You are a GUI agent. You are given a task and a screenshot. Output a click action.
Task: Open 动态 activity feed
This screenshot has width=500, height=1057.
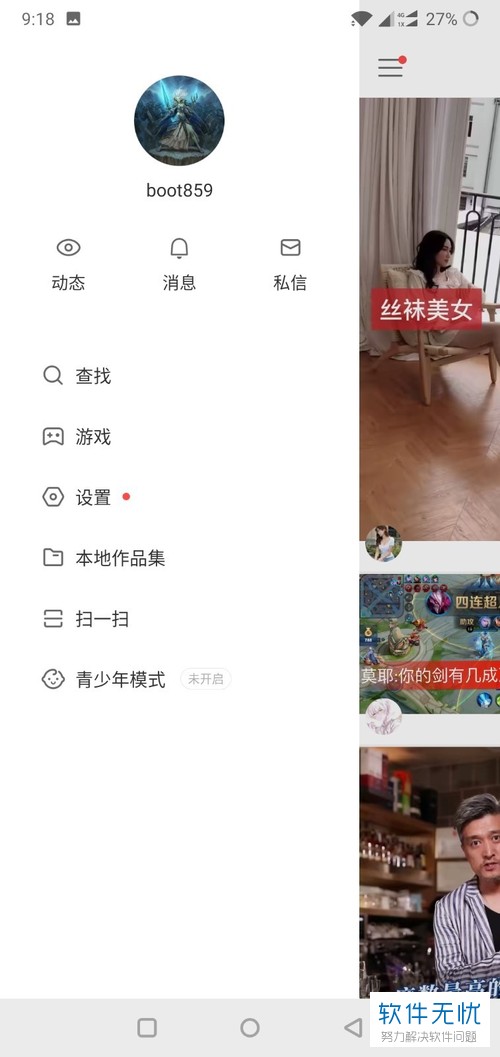(x=68, y=264)
